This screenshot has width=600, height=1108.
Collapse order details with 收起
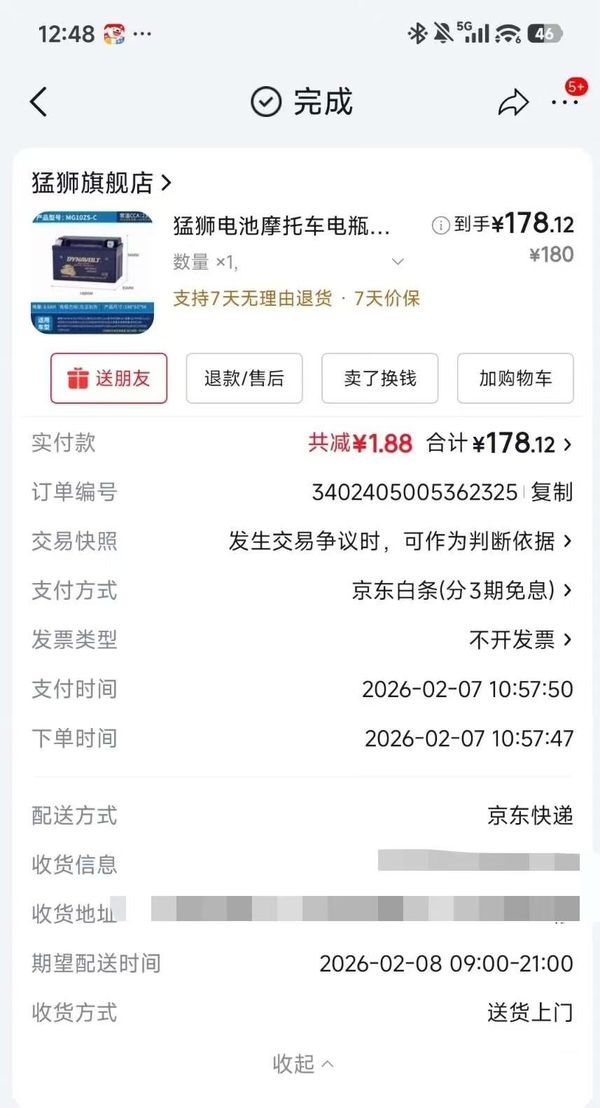[x=302, y=1064]
